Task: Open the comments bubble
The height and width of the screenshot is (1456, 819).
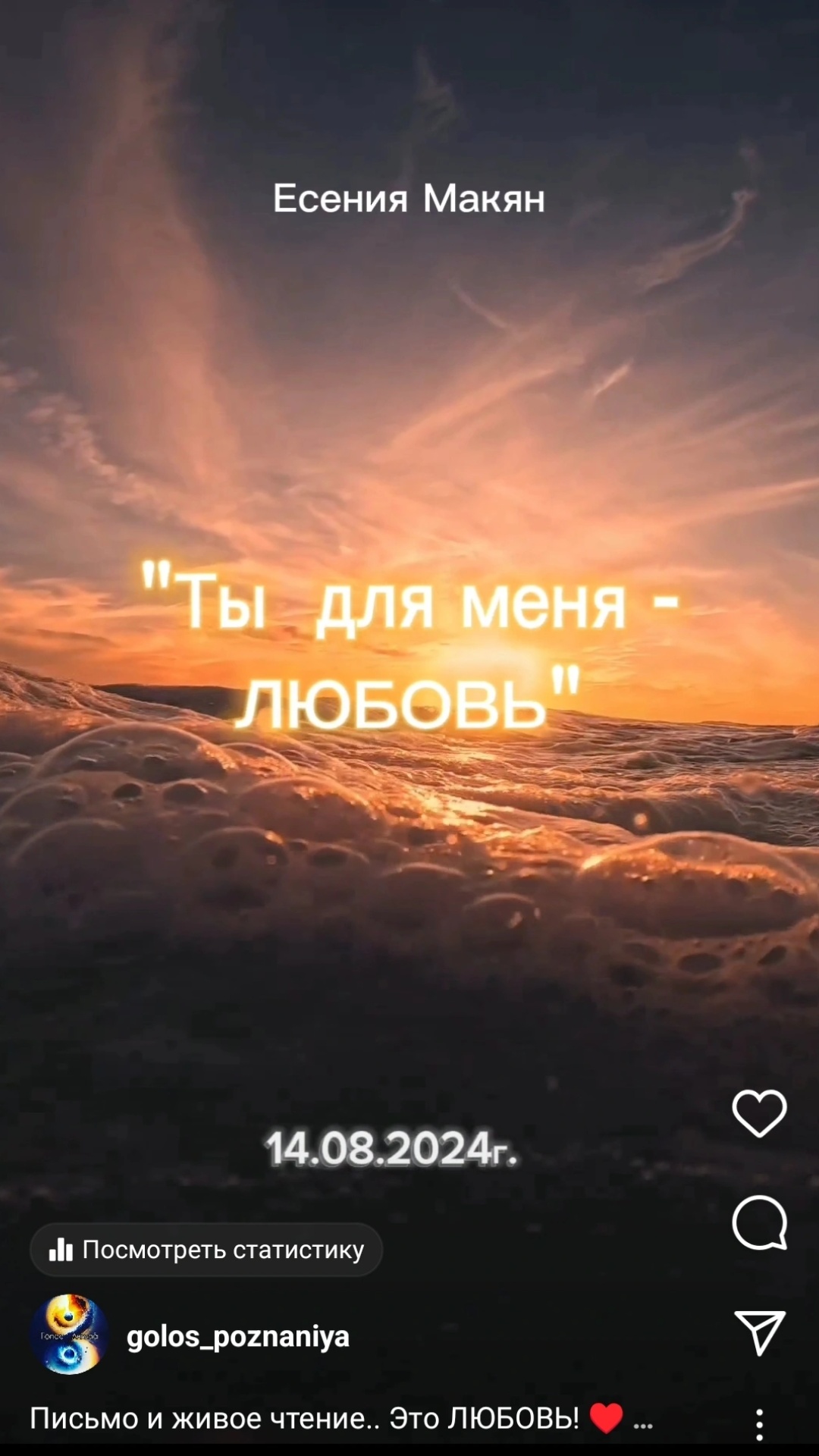Action: pyautogui.click(x=759, y=1222)
